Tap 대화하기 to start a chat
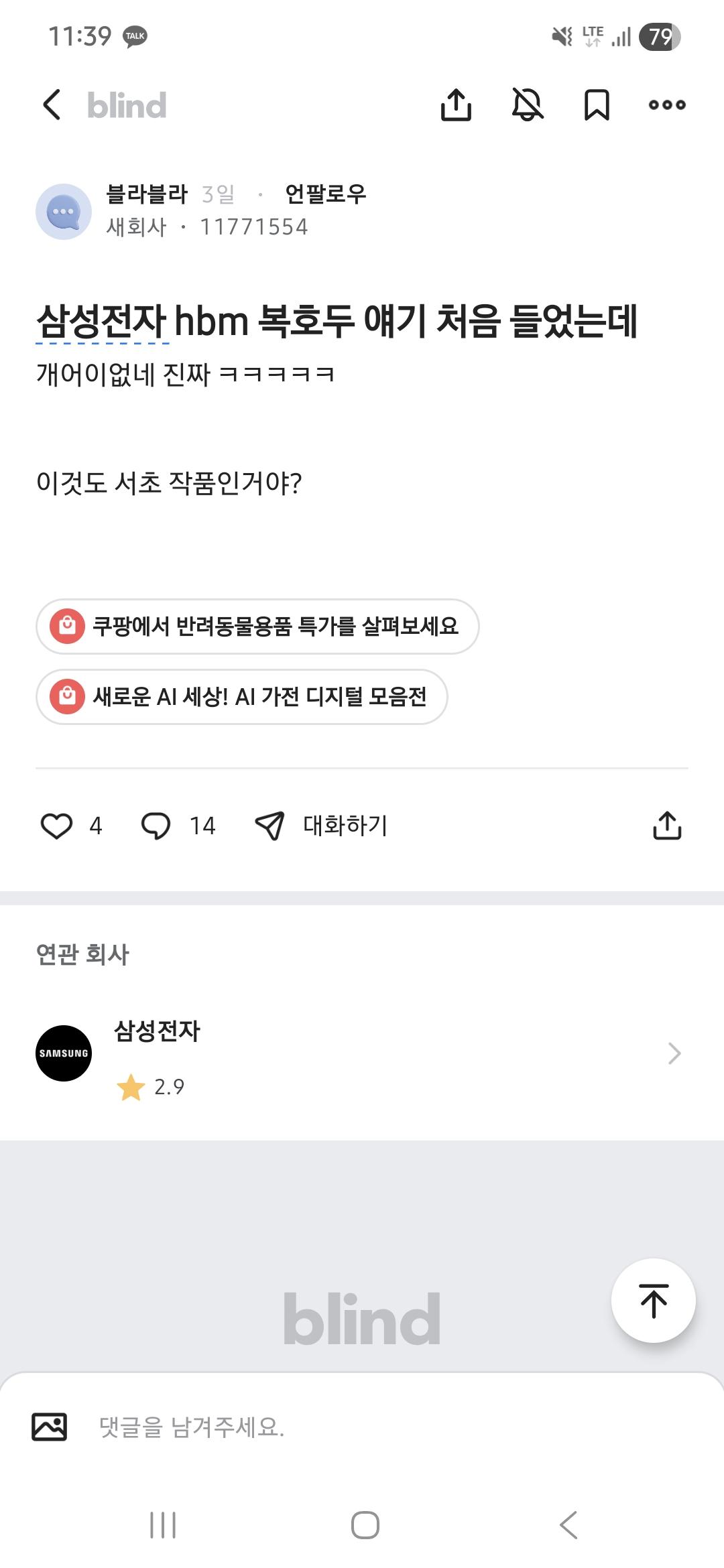 pyautogui.click(x=322, y=826)
